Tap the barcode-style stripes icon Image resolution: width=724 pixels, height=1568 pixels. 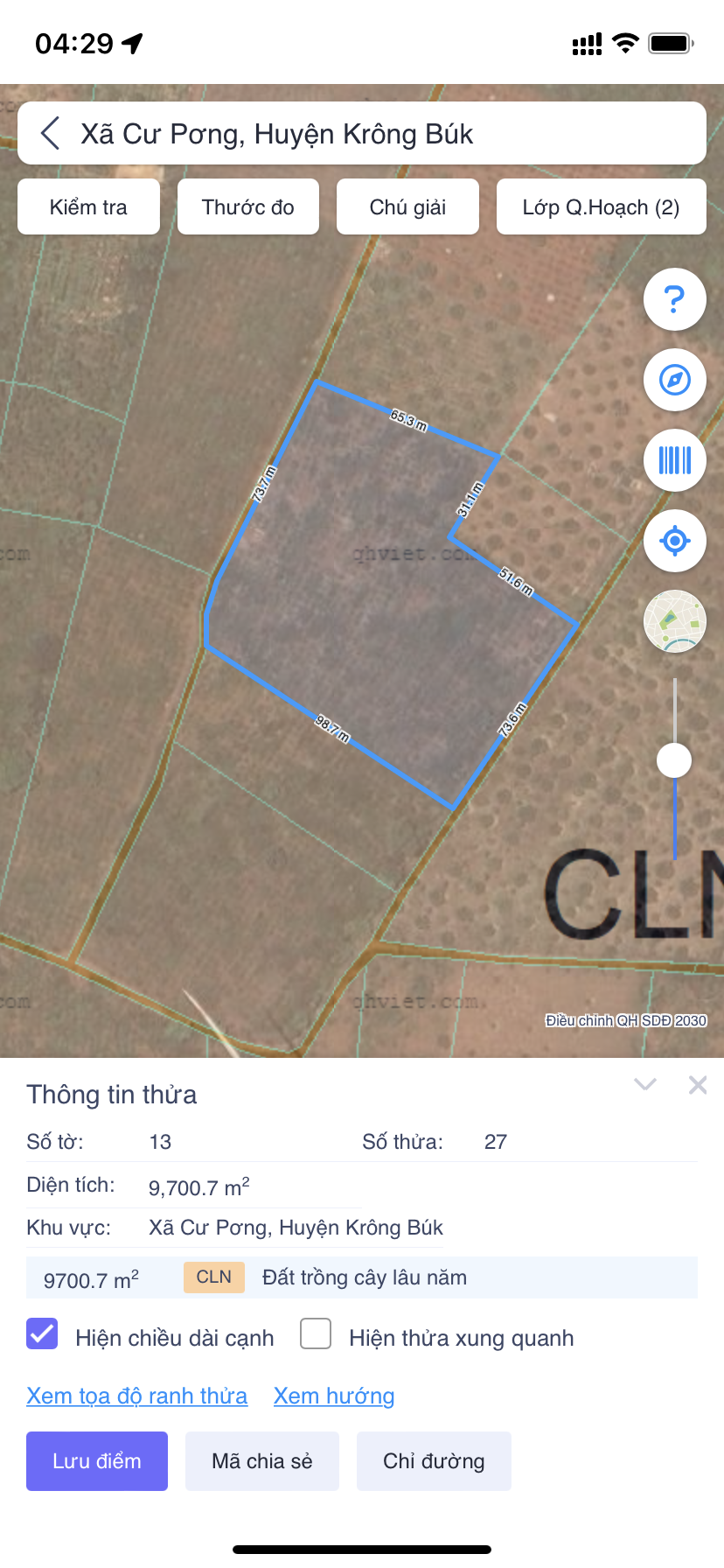674,460
